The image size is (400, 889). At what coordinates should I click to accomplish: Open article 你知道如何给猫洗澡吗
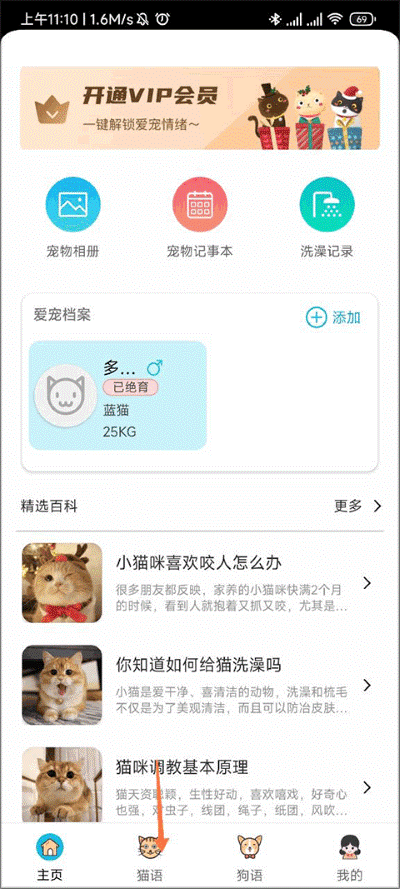point(199,685)
